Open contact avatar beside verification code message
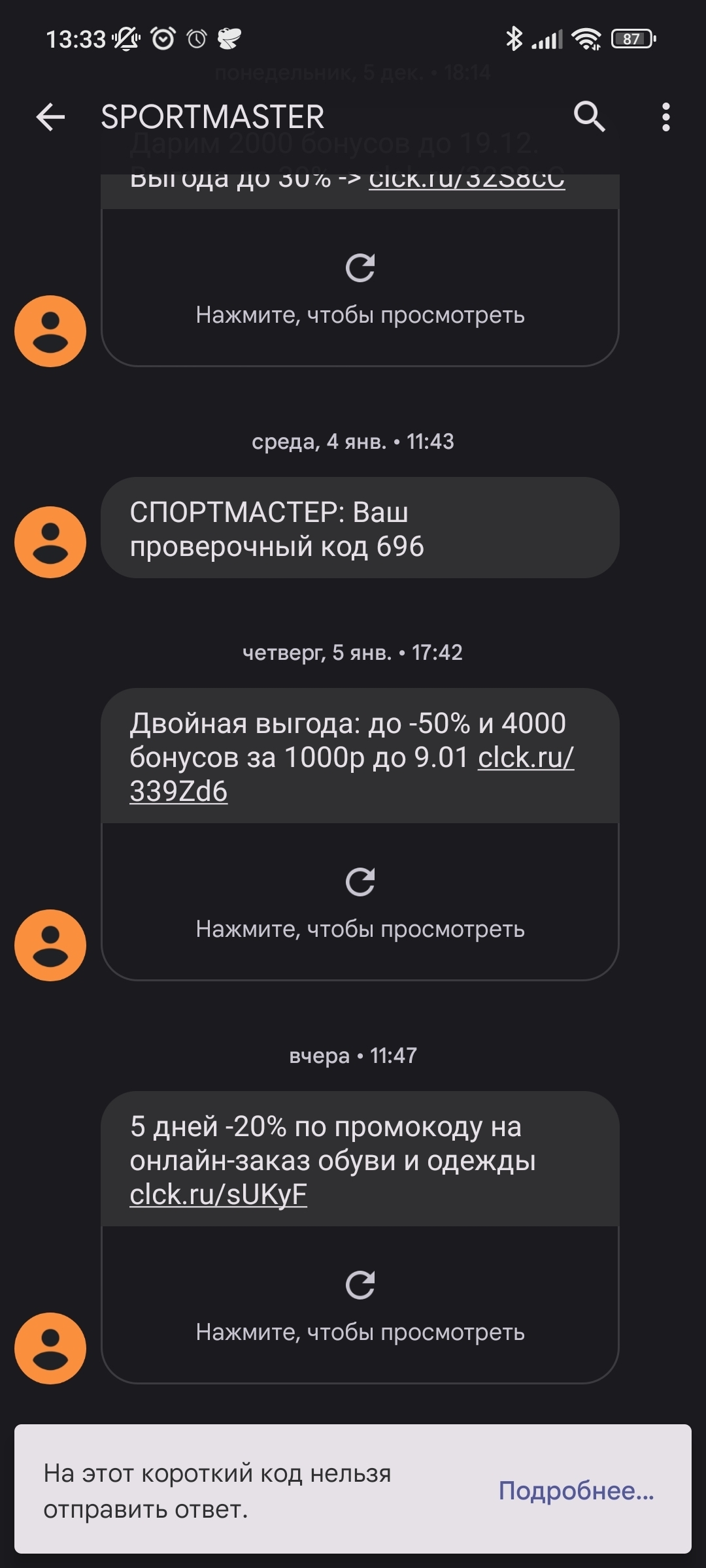Image resolution: width=706 pixels, height=1568 pixels. 50,542
